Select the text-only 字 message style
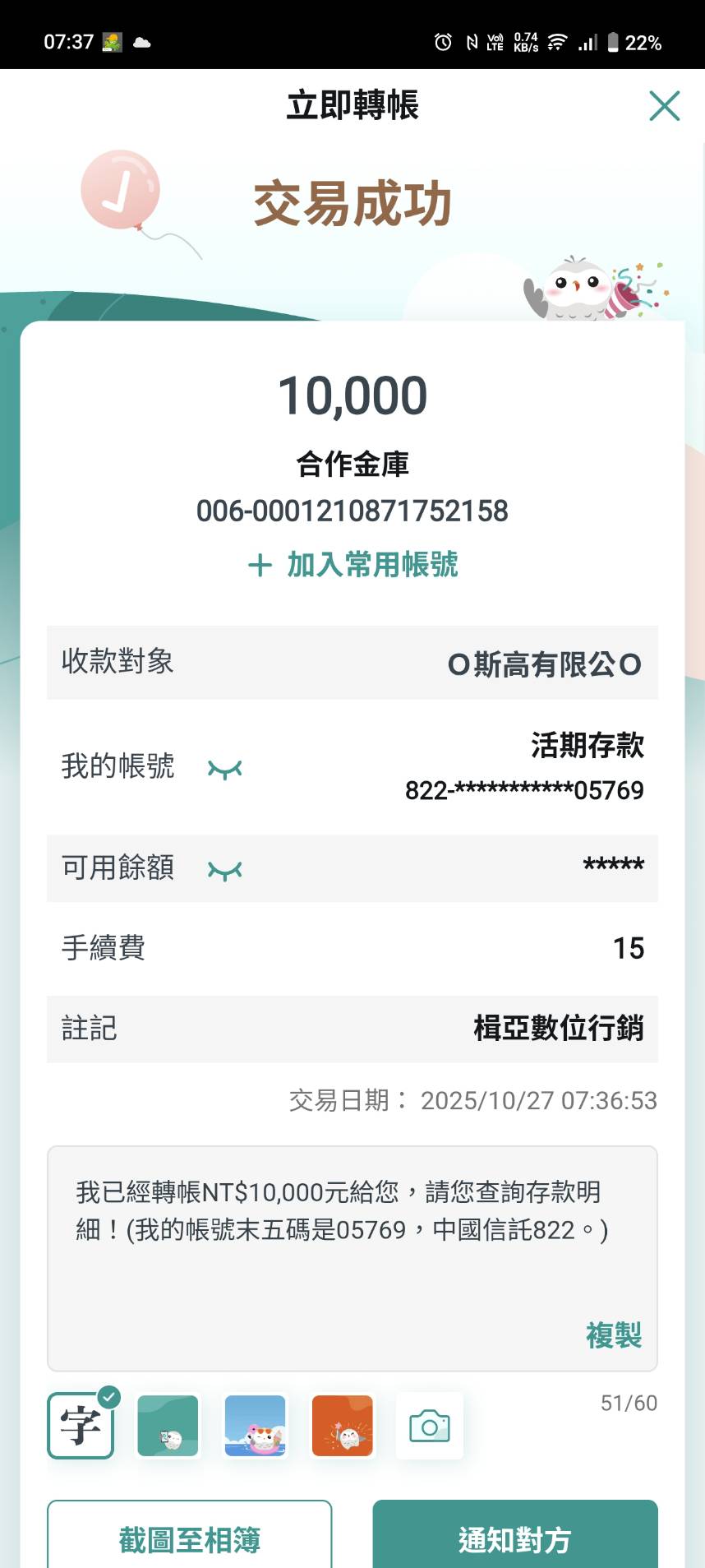 [81, 1426]
